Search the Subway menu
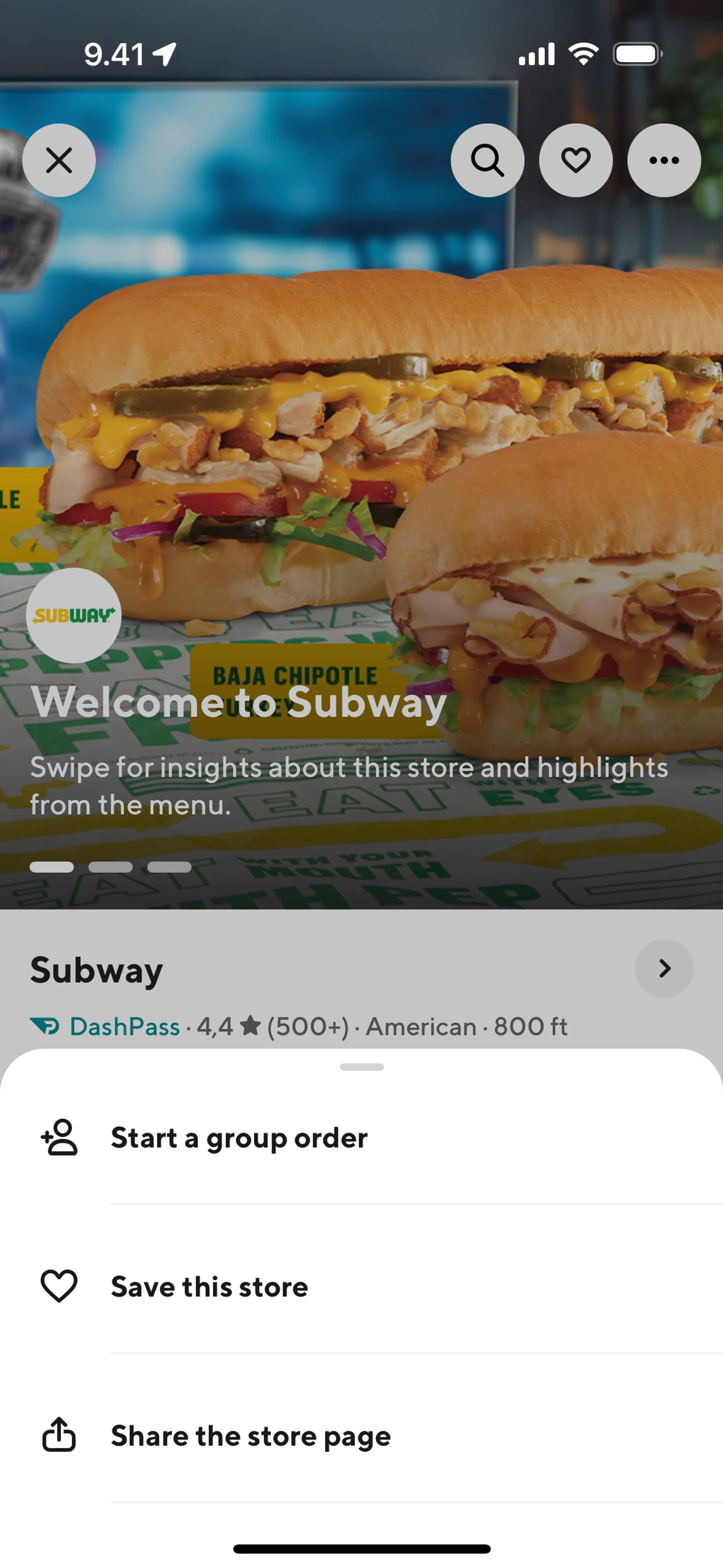The height and width of the screenshot is (1568, 723). point(487,160)
